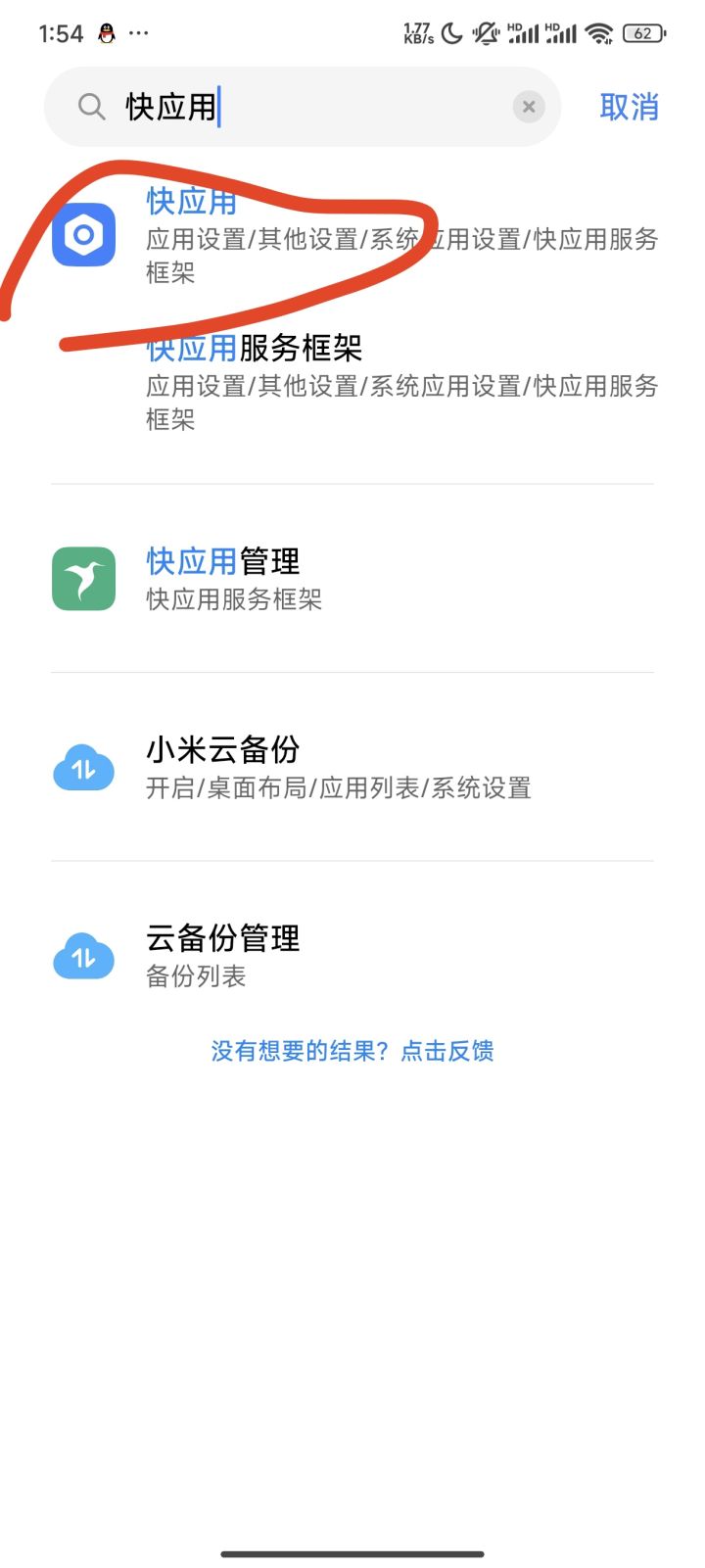
Task: Tap 取消 to cancel the search
Action: point(631,106)
